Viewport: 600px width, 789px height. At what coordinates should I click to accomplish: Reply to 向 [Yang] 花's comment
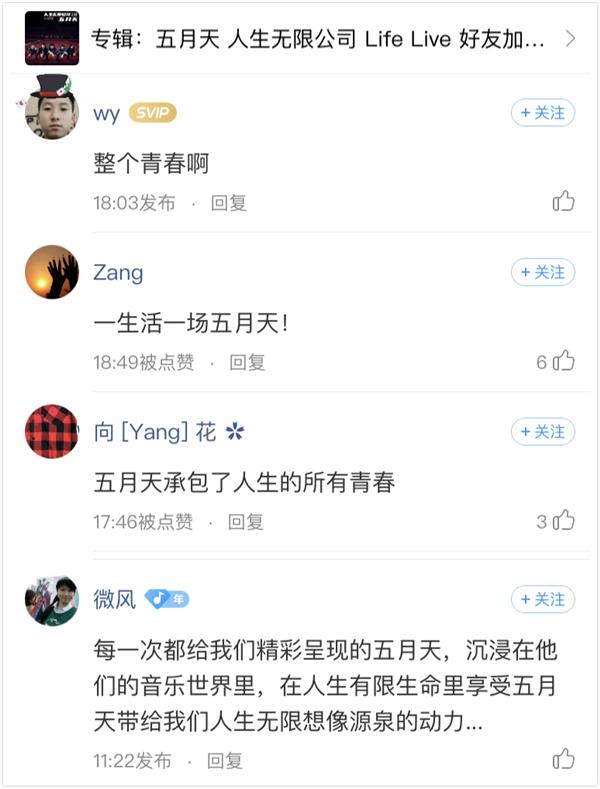click(x=246, y=521)
